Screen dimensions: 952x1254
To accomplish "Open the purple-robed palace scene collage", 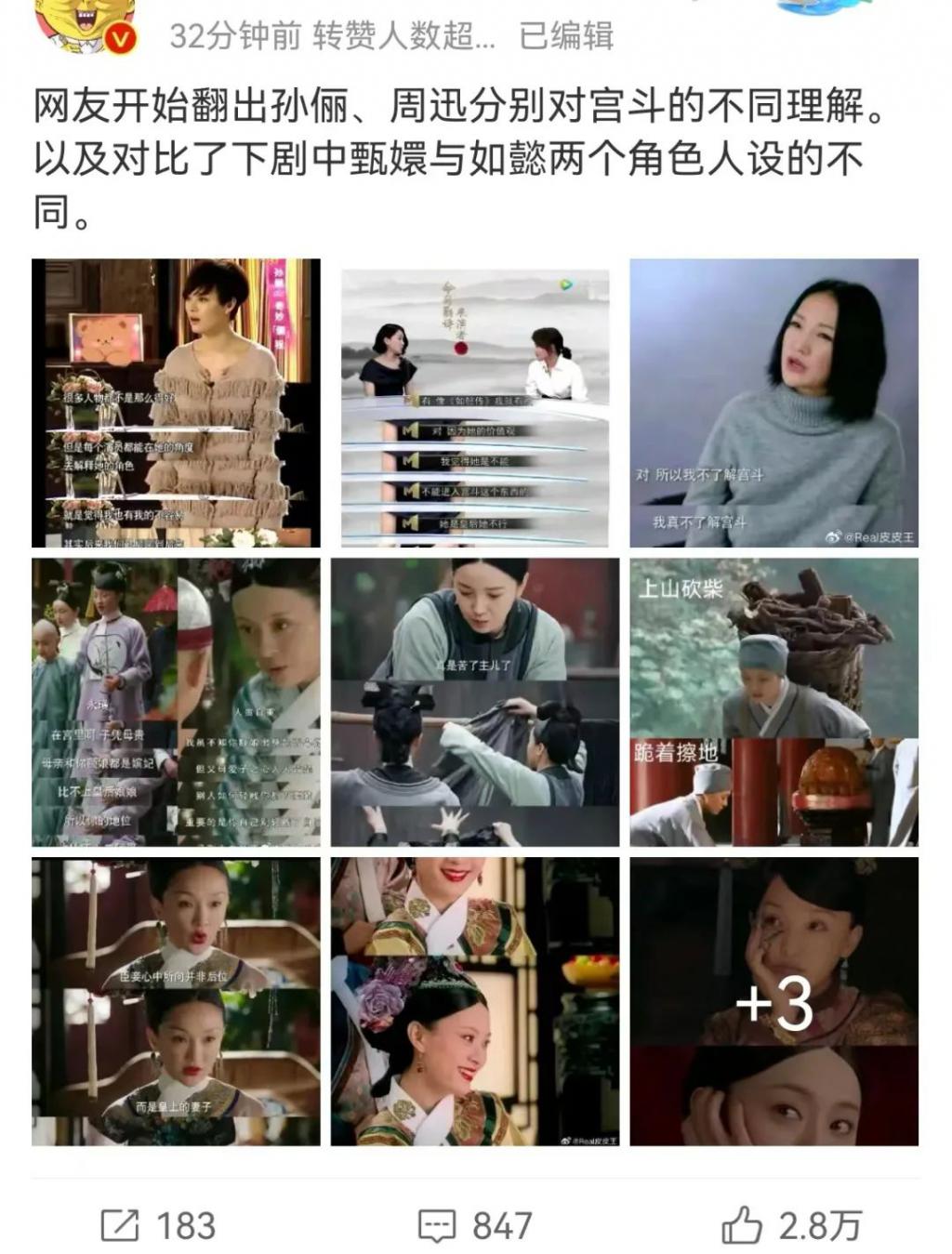I will pyautogui.click(x=176, y=702).
